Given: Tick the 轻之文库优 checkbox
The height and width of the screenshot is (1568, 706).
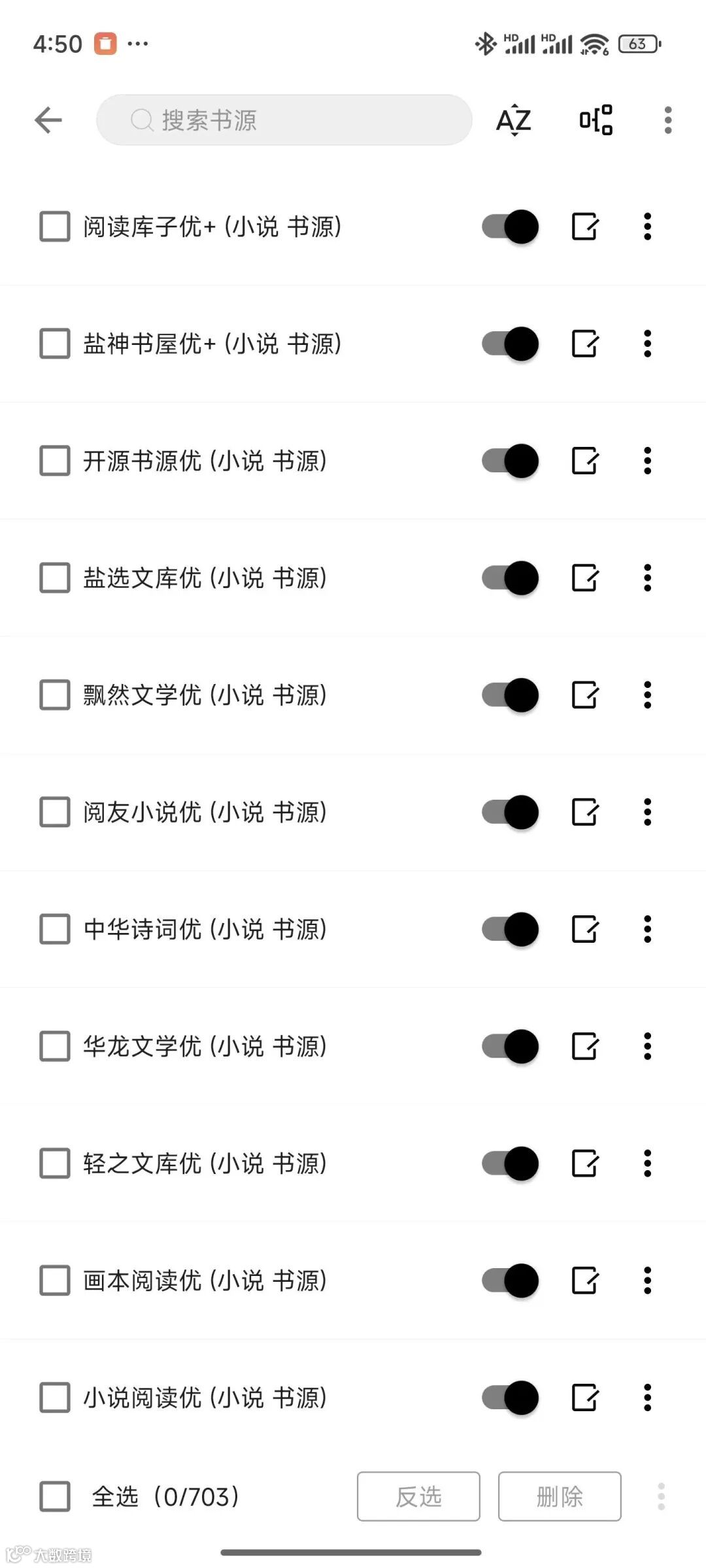Looking at the screenshot, I should (x=55, y=1163).
